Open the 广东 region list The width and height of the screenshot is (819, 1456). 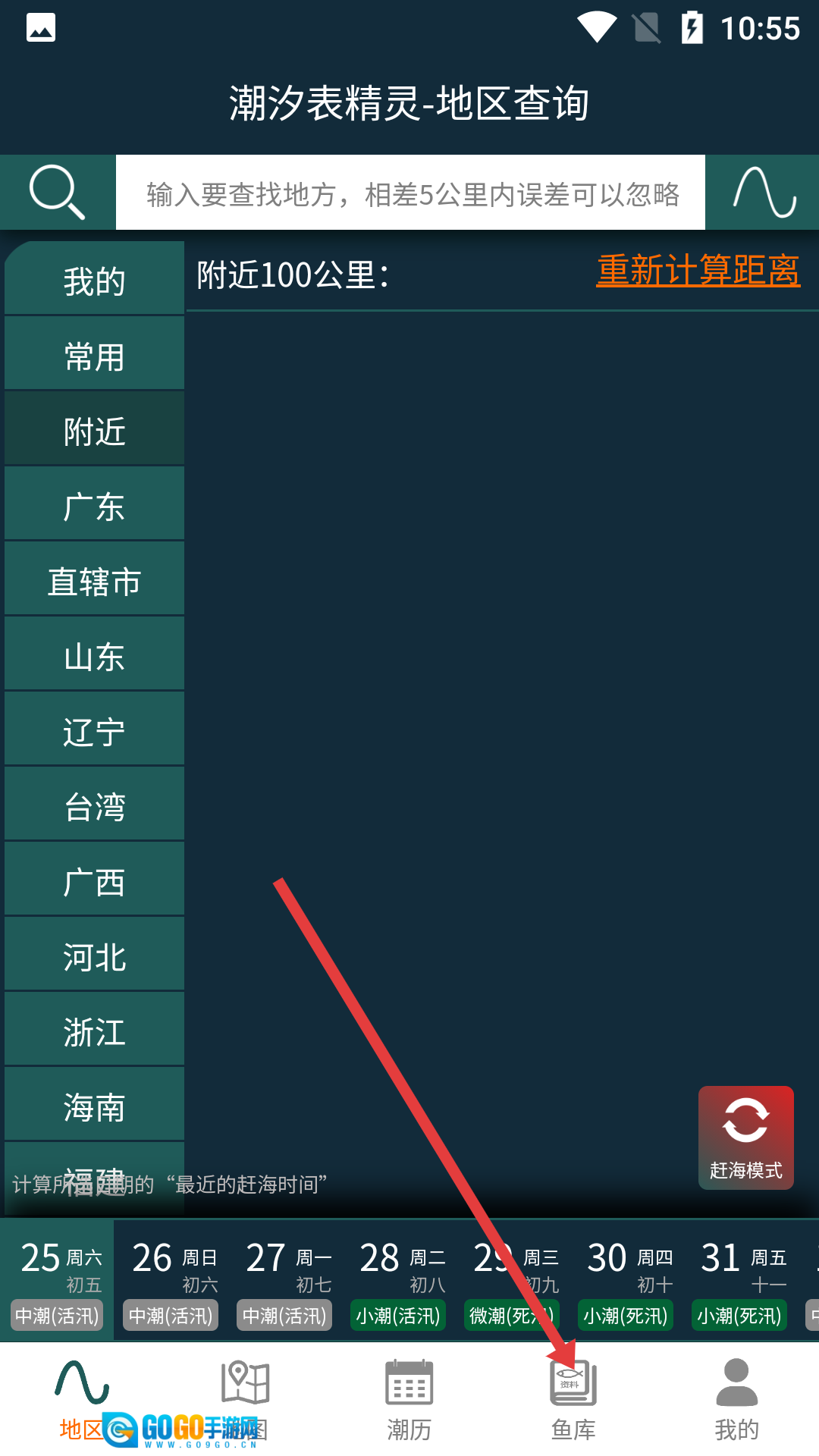(x=94, y=505)
